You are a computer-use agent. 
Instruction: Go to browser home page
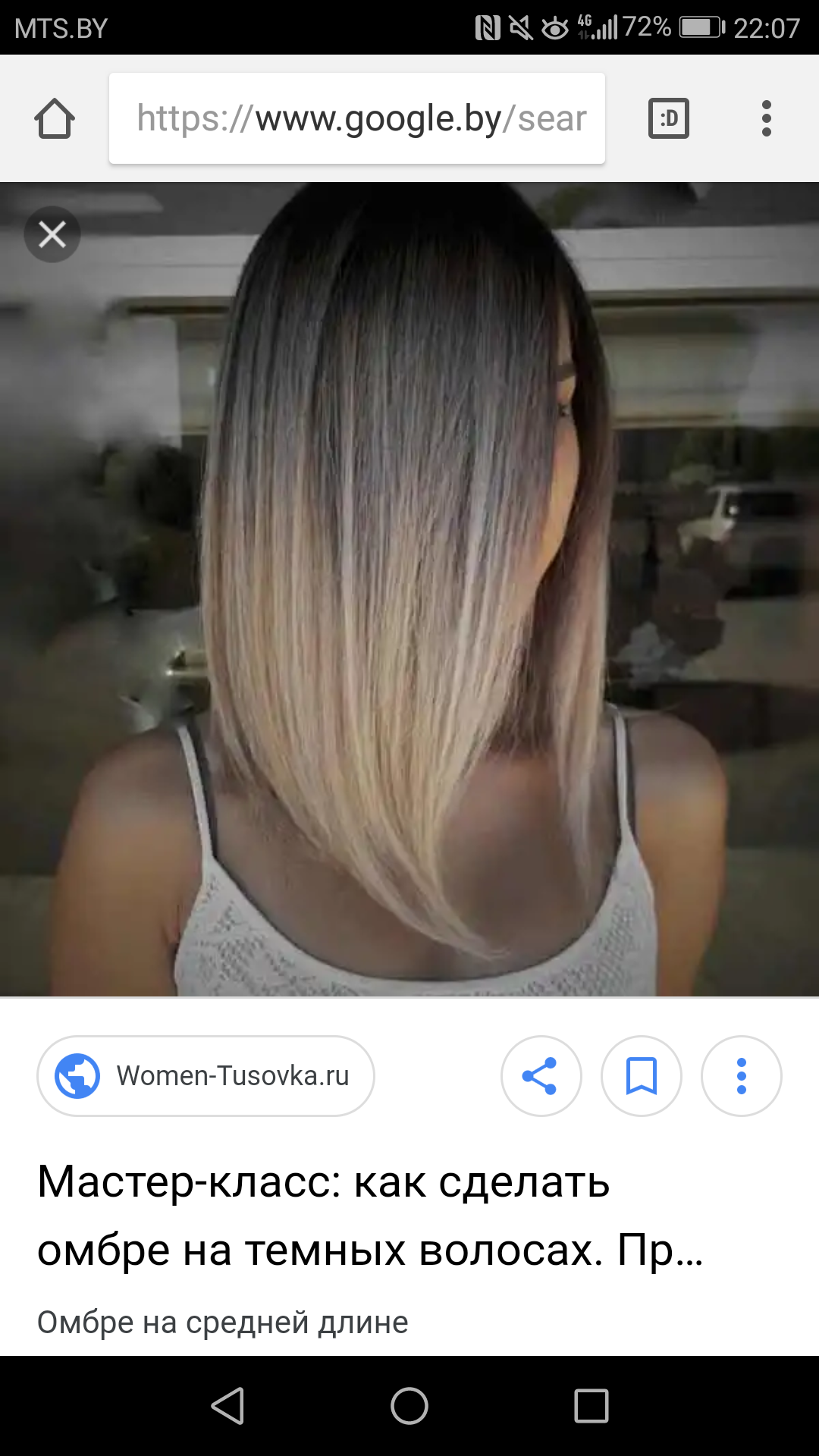(55, 119)
